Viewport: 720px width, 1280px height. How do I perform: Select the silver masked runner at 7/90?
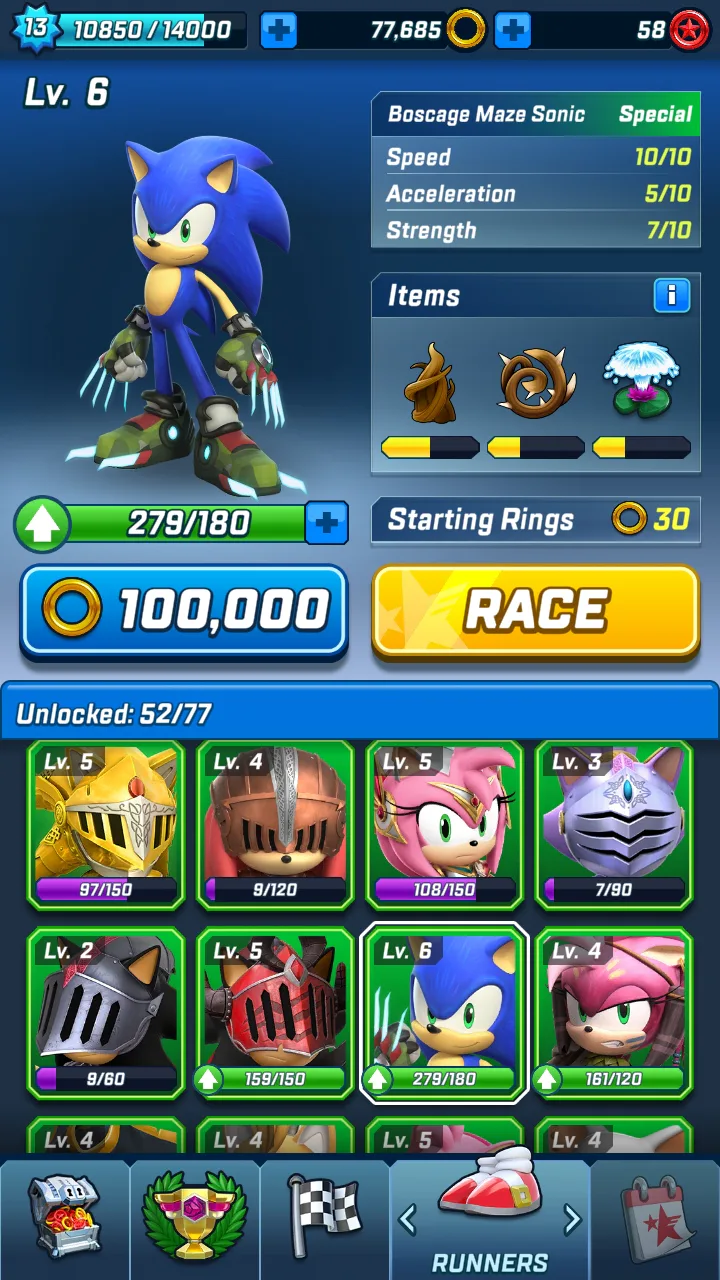coord(614,825)
